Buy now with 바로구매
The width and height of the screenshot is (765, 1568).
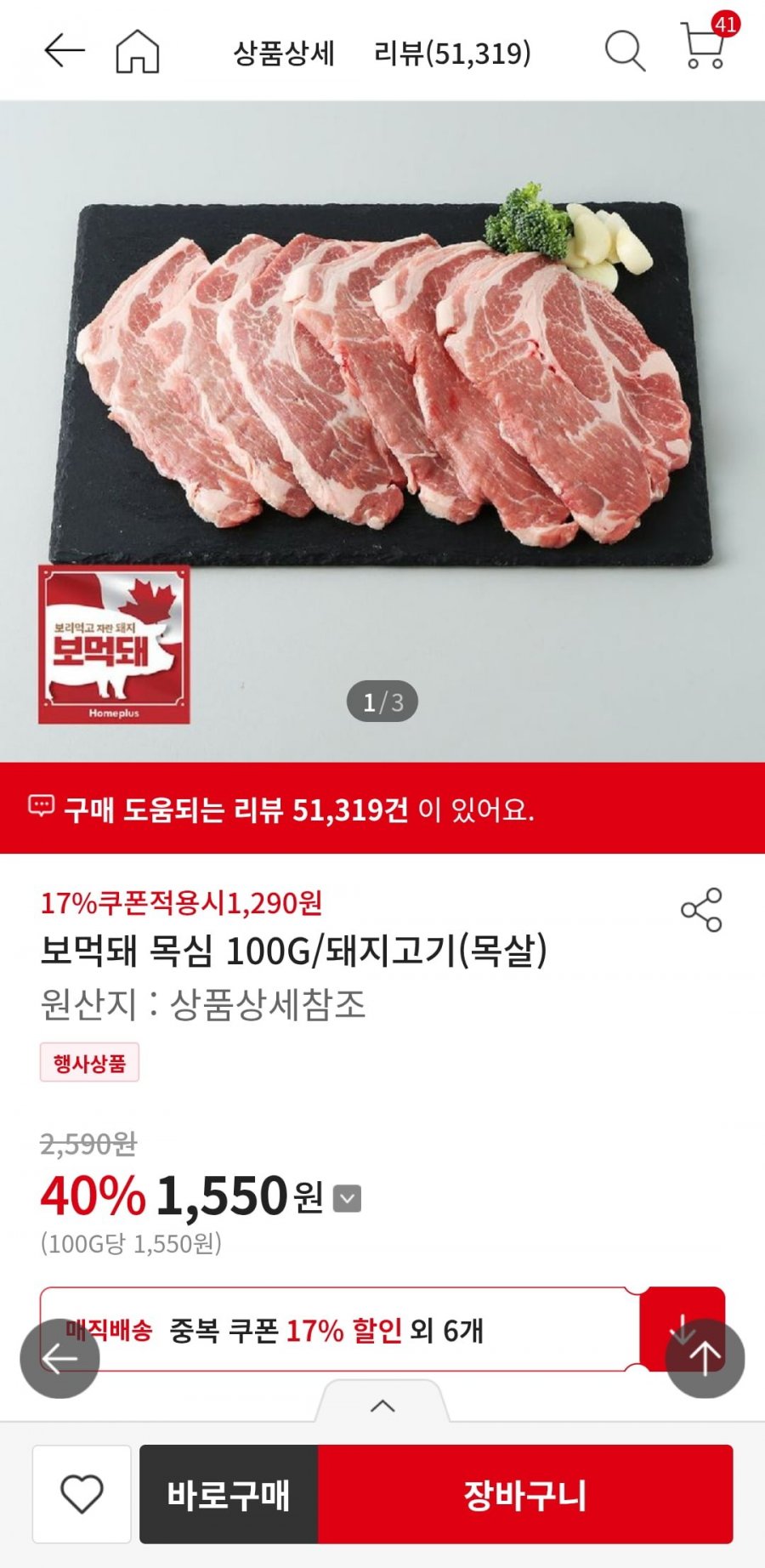click(x=229, y=1494)
